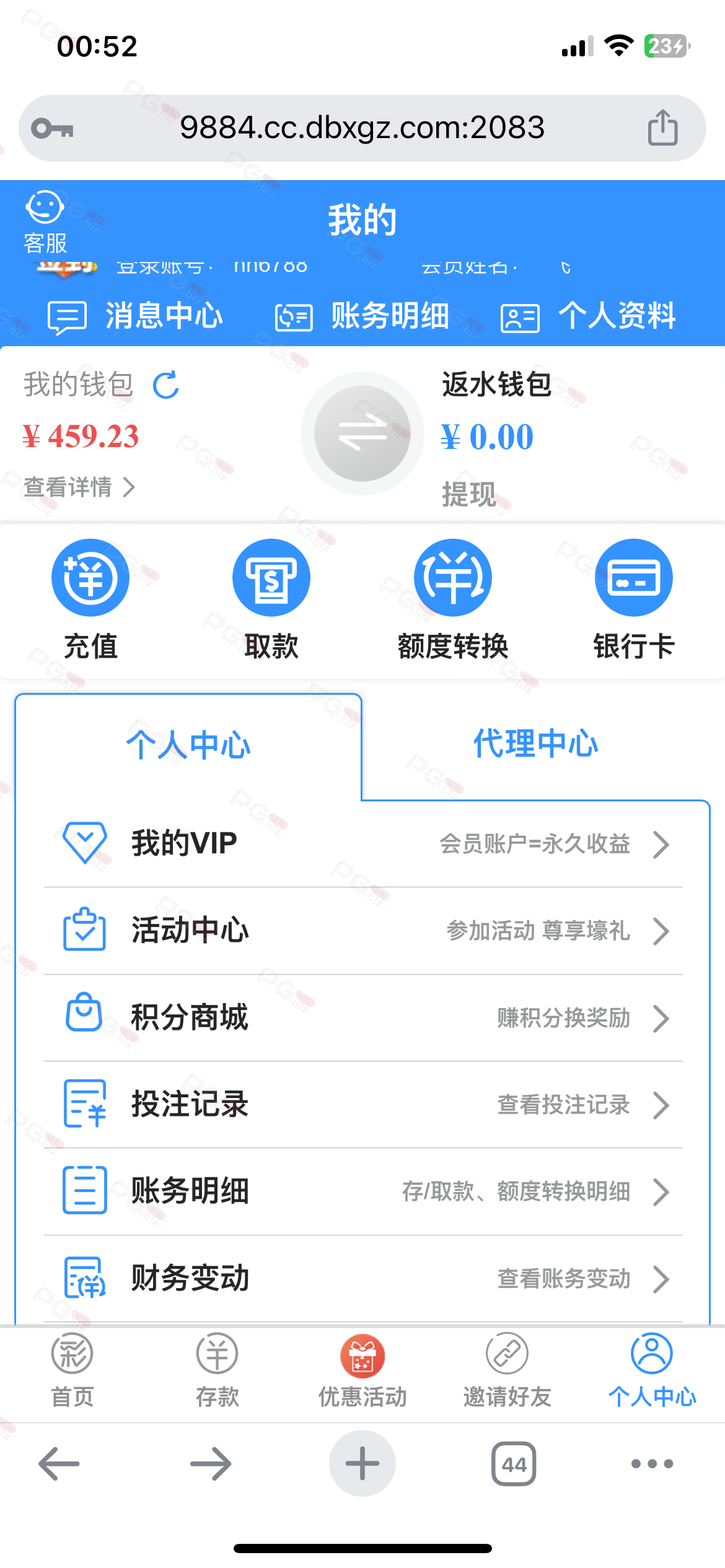Open 银行卡 bank cards
This screenshot has height=1568, width=725.
634,599
